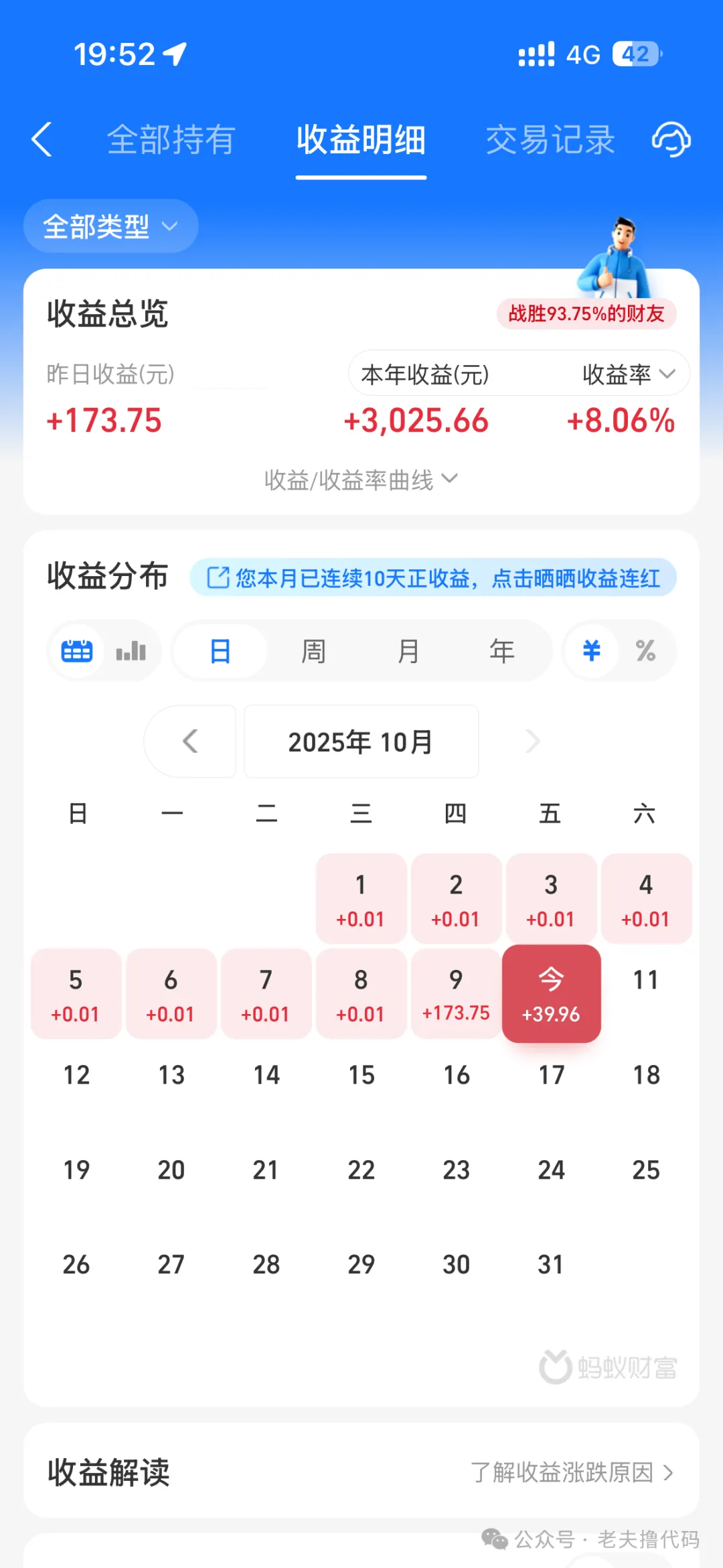723x1568 pixels.
Task: Open customer service via the headset icon
Action: [671, 139]
